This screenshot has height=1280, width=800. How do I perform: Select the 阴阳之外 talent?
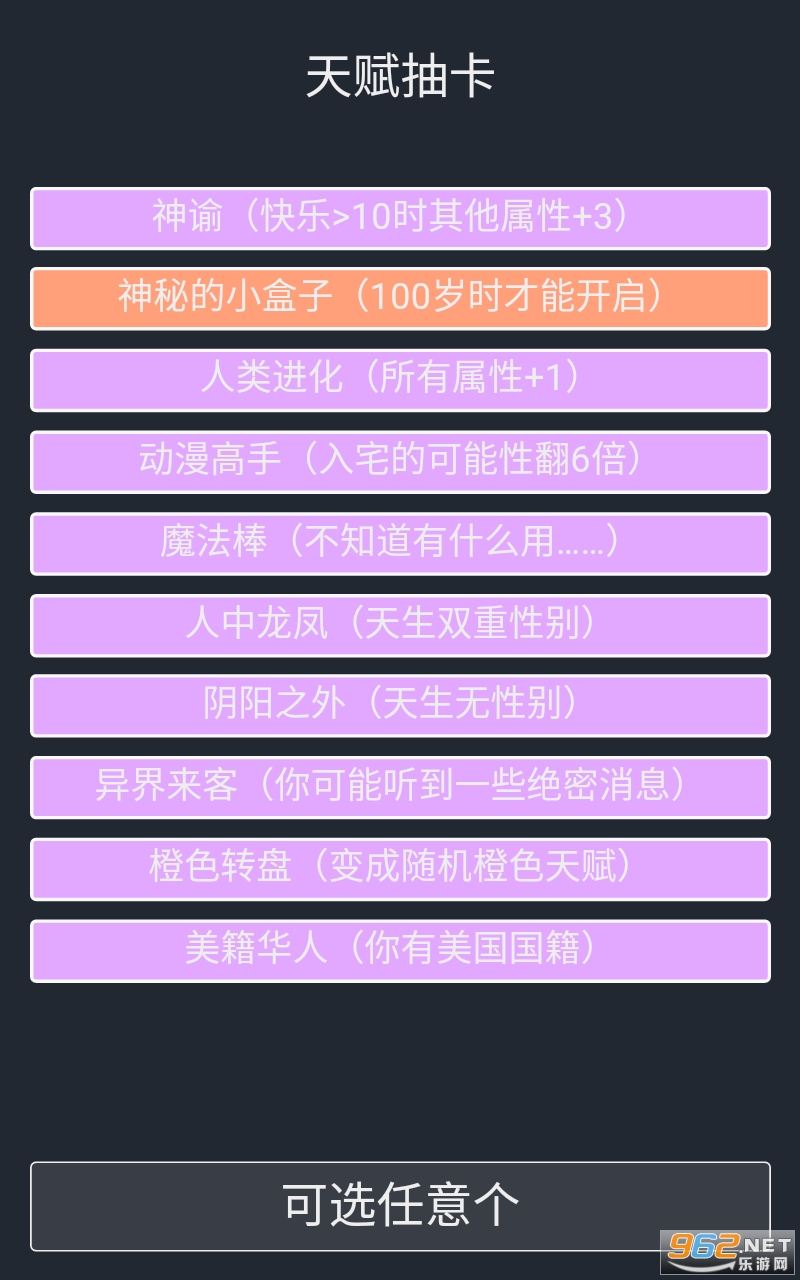pos(400,706)
